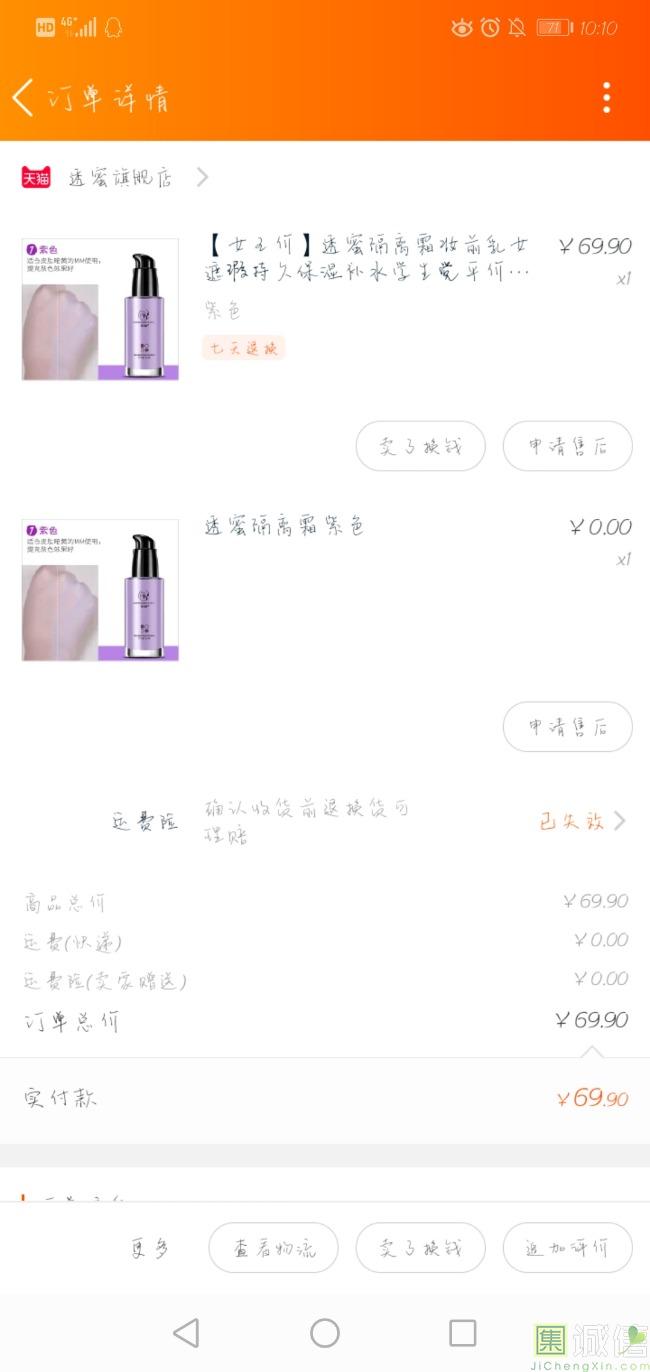The image size is (650, 1372).
Task: Request 申请售后 for the ¥69.90 product
Action: pos(567,446)
